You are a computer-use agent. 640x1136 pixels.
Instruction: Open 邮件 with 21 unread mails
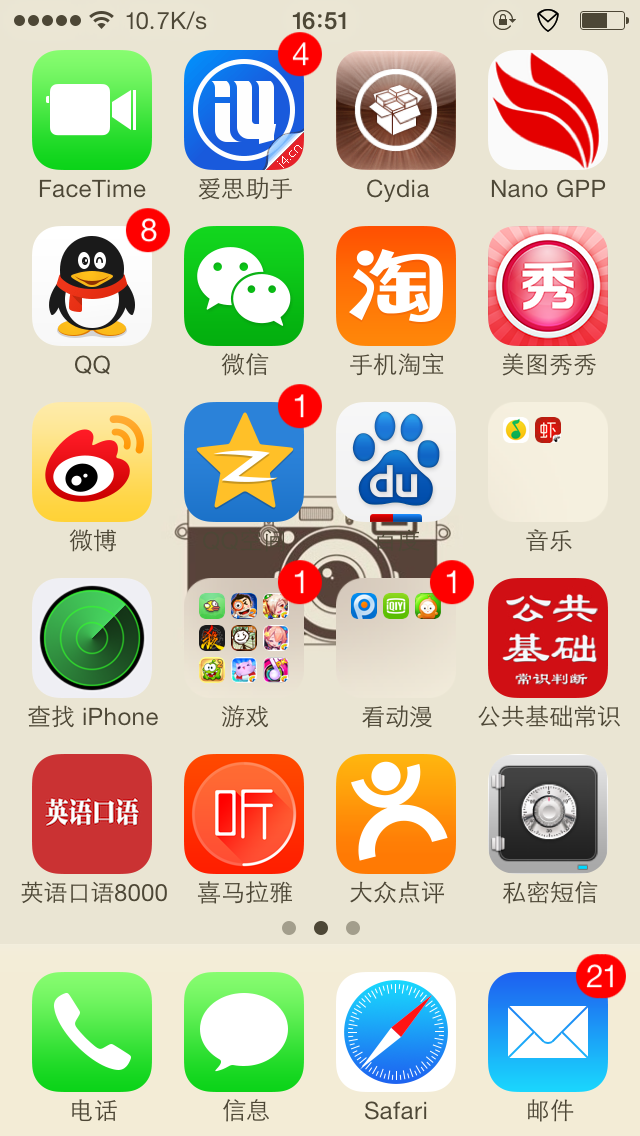(548, 1032)
